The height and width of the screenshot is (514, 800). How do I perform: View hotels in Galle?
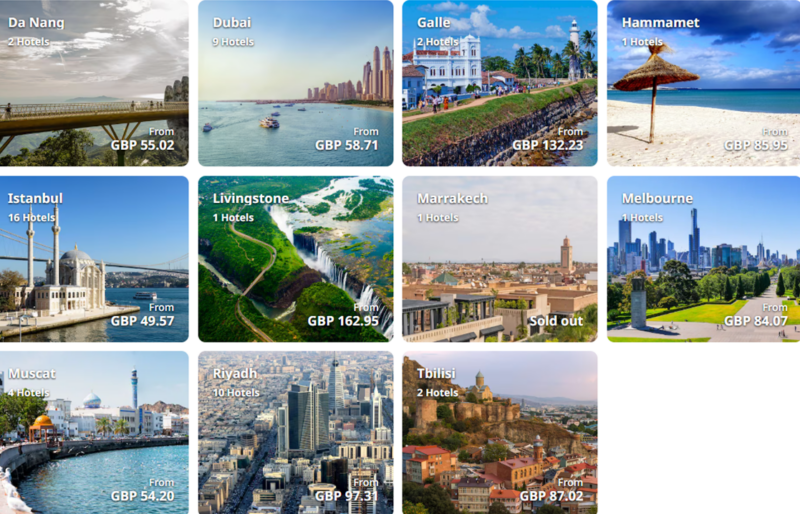pyautogui.click(x=499, y=83)
